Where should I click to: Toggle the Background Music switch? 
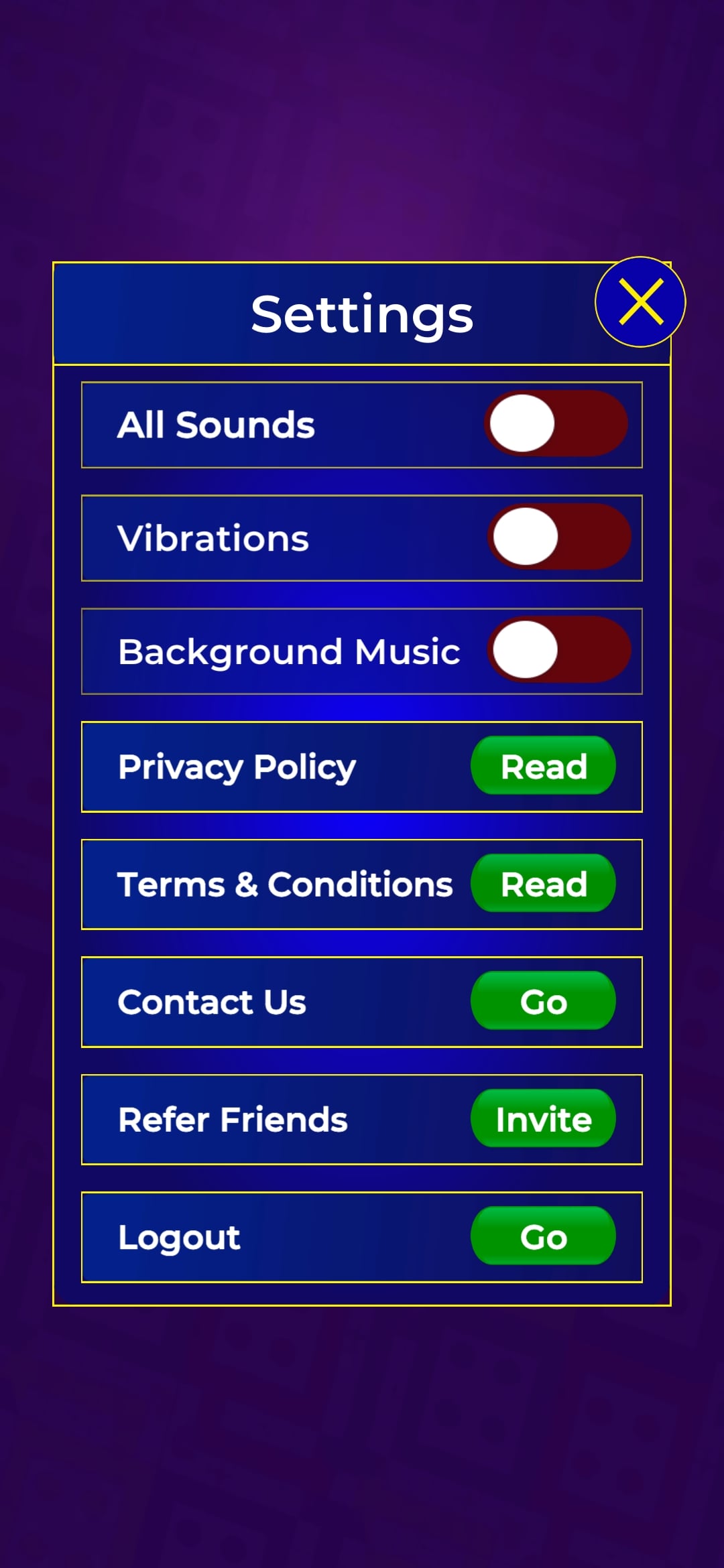coord(558,650)
